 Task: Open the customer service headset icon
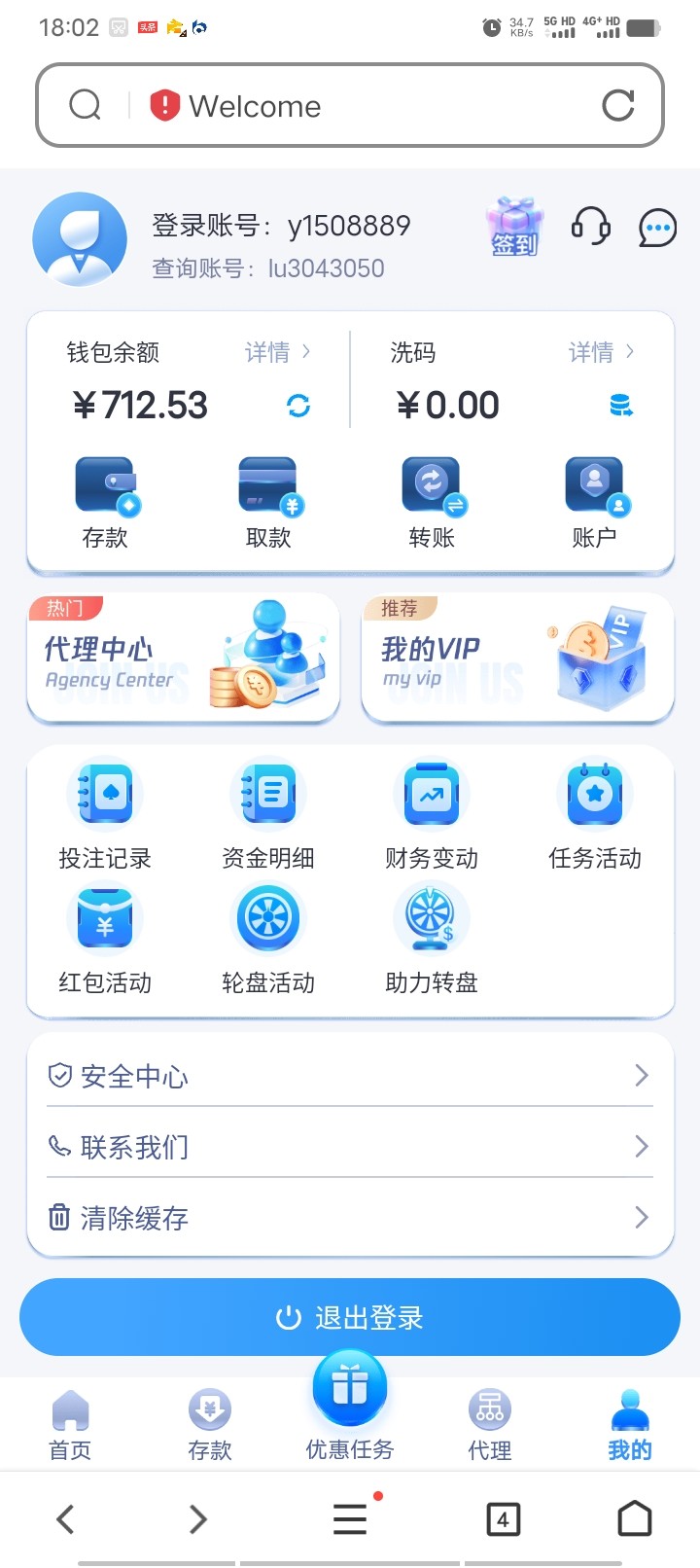point(591,226)
